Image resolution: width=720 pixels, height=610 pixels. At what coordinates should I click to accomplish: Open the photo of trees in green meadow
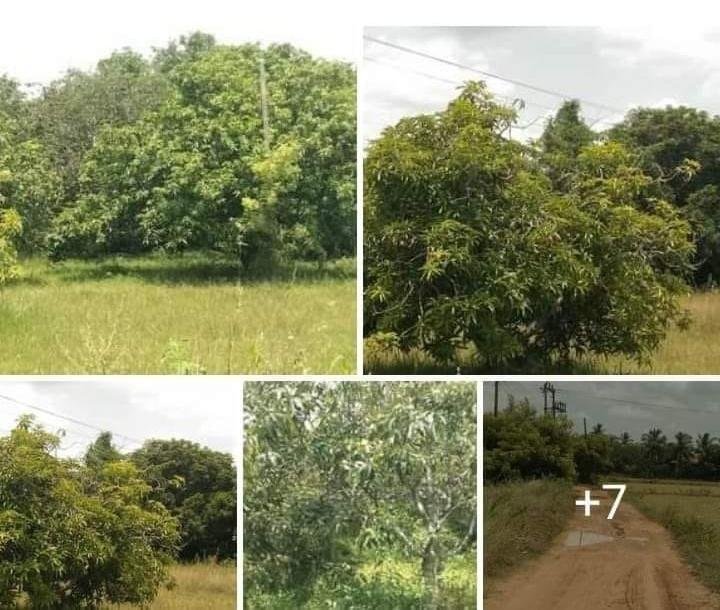click(178, 200)
